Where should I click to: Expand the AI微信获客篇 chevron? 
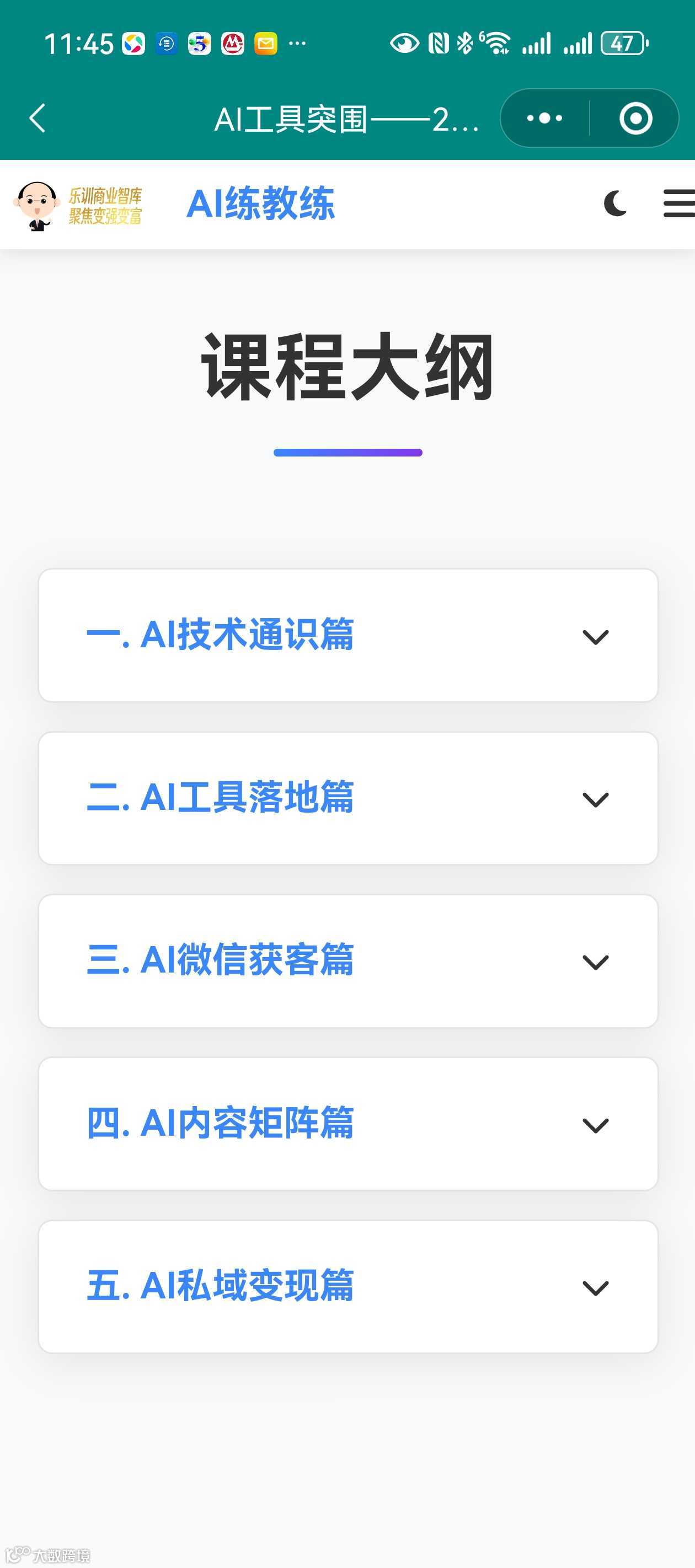click(x=595, y=962)
